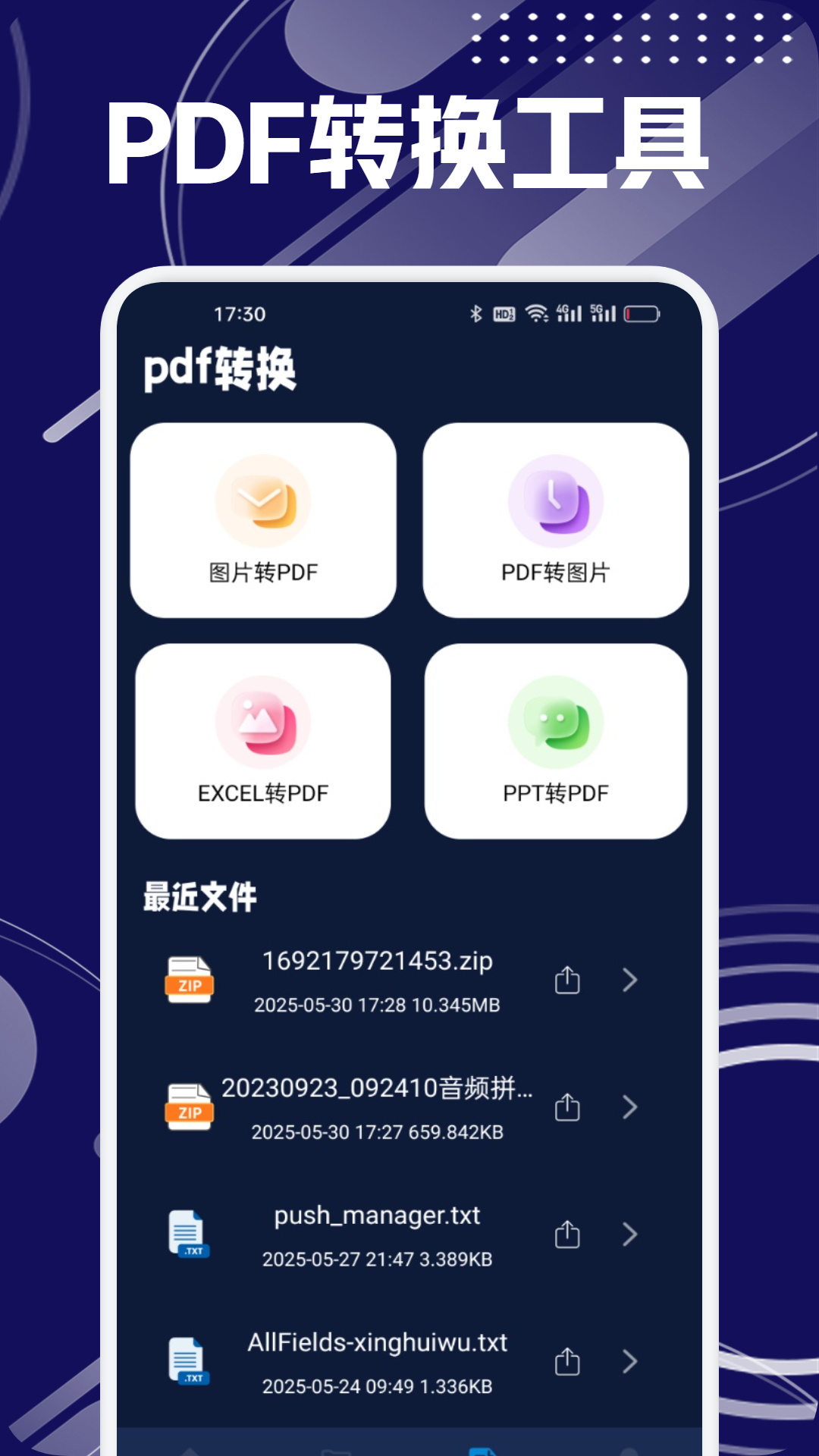Click the ZIP icon of 1692179721453.zip
Viewport: 819px width, 1456px height.
(188, 980)
